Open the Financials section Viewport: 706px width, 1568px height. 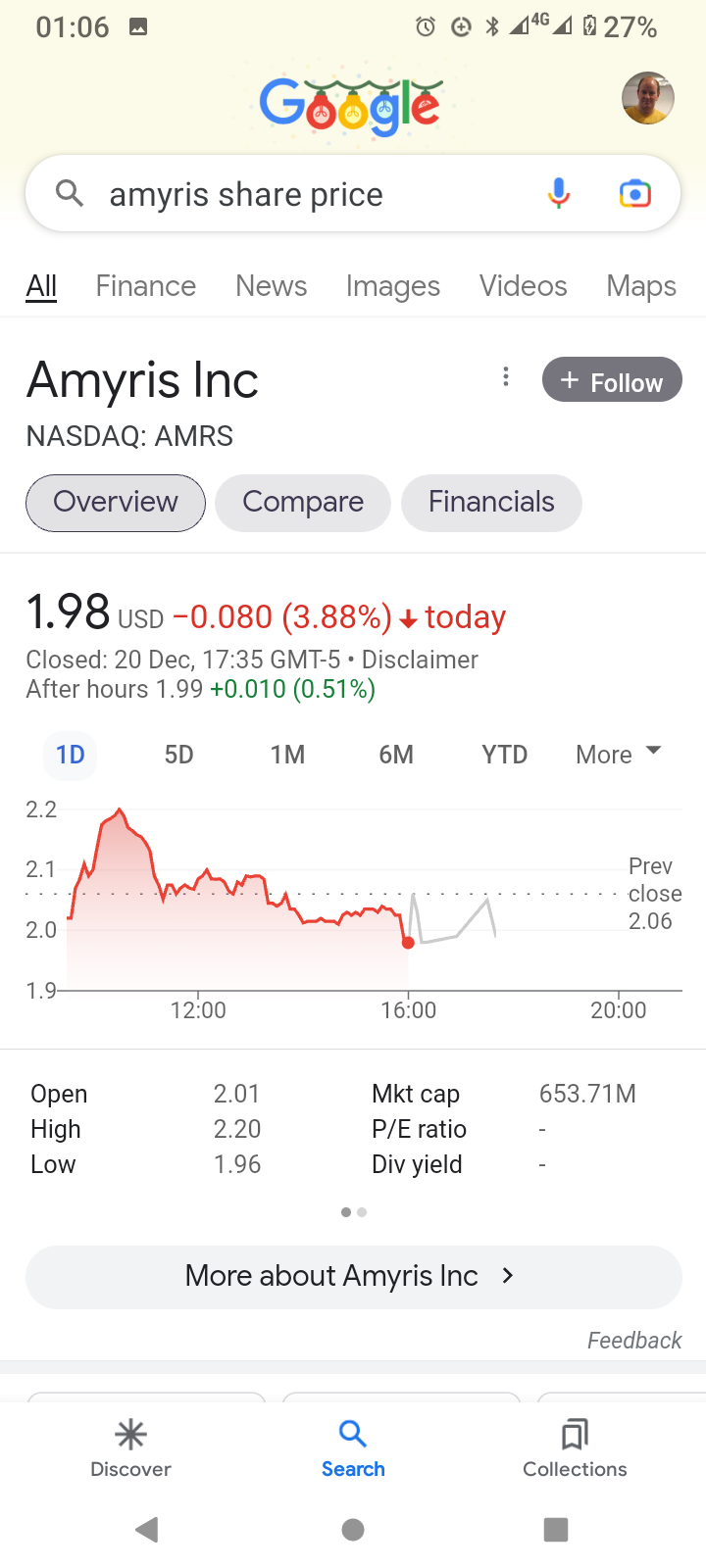pyautogui.click(x=491, y=502)
